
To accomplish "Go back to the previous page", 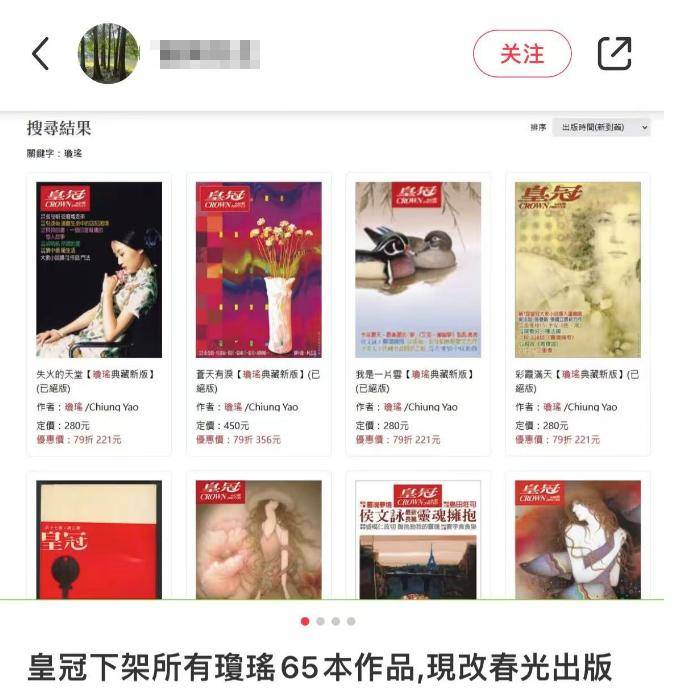I will coord(40,54).
